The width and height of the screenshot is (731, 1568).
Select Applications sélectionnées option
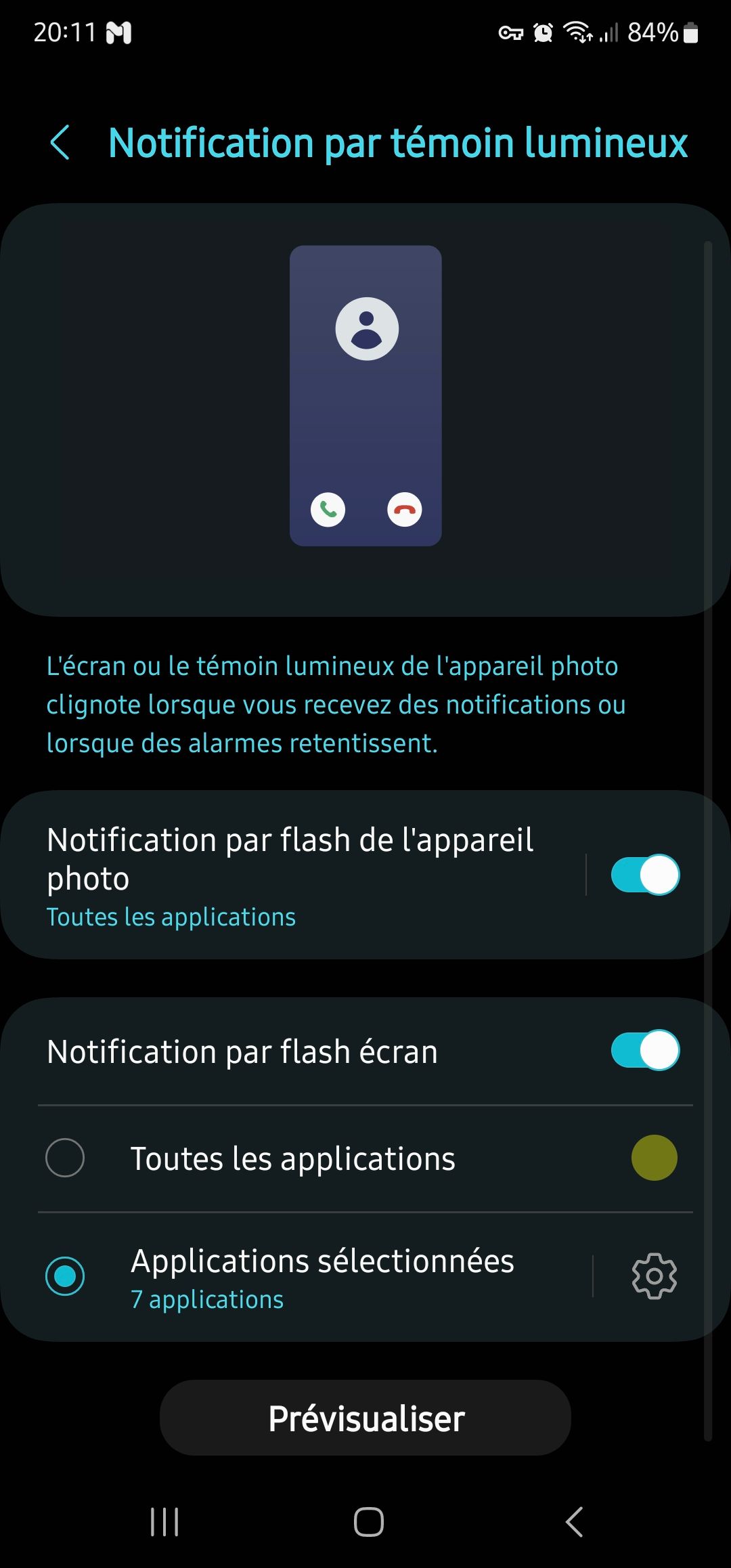pyautogui.click(x=65, y=1276)
